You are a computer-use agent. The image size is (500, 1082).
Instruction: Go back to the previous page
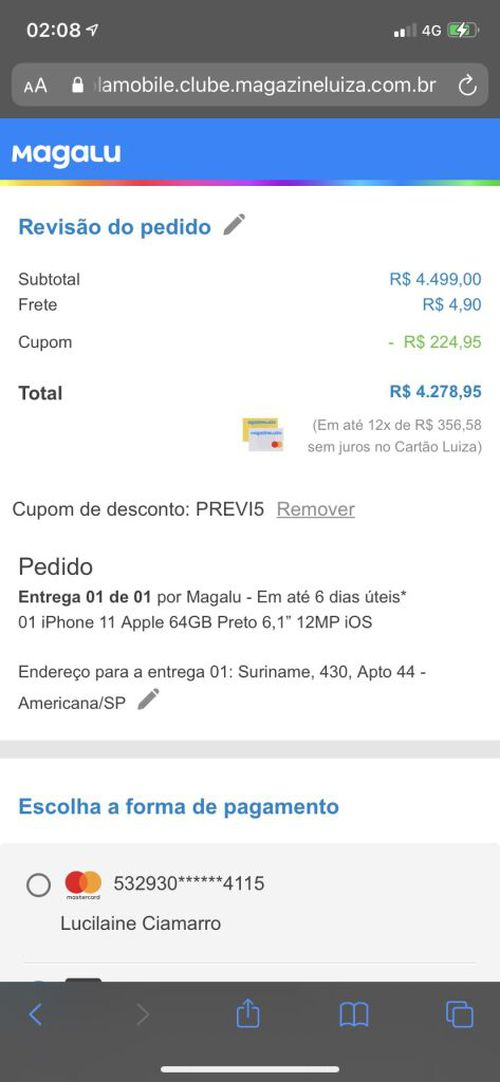pyautogui.click(x=36, y=1014)
